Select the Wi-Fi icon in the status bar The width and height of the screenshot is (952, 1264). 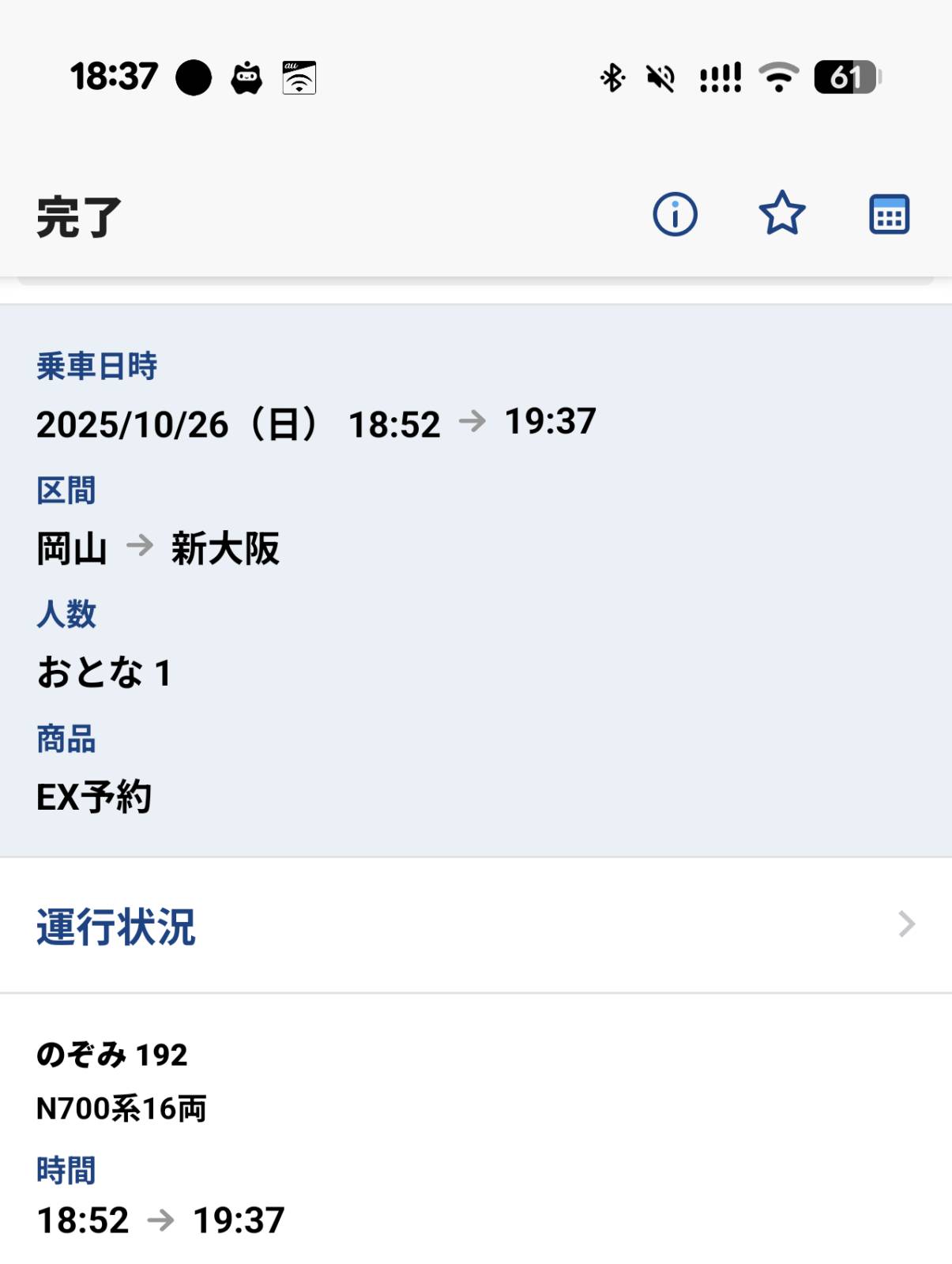(777, 77)
